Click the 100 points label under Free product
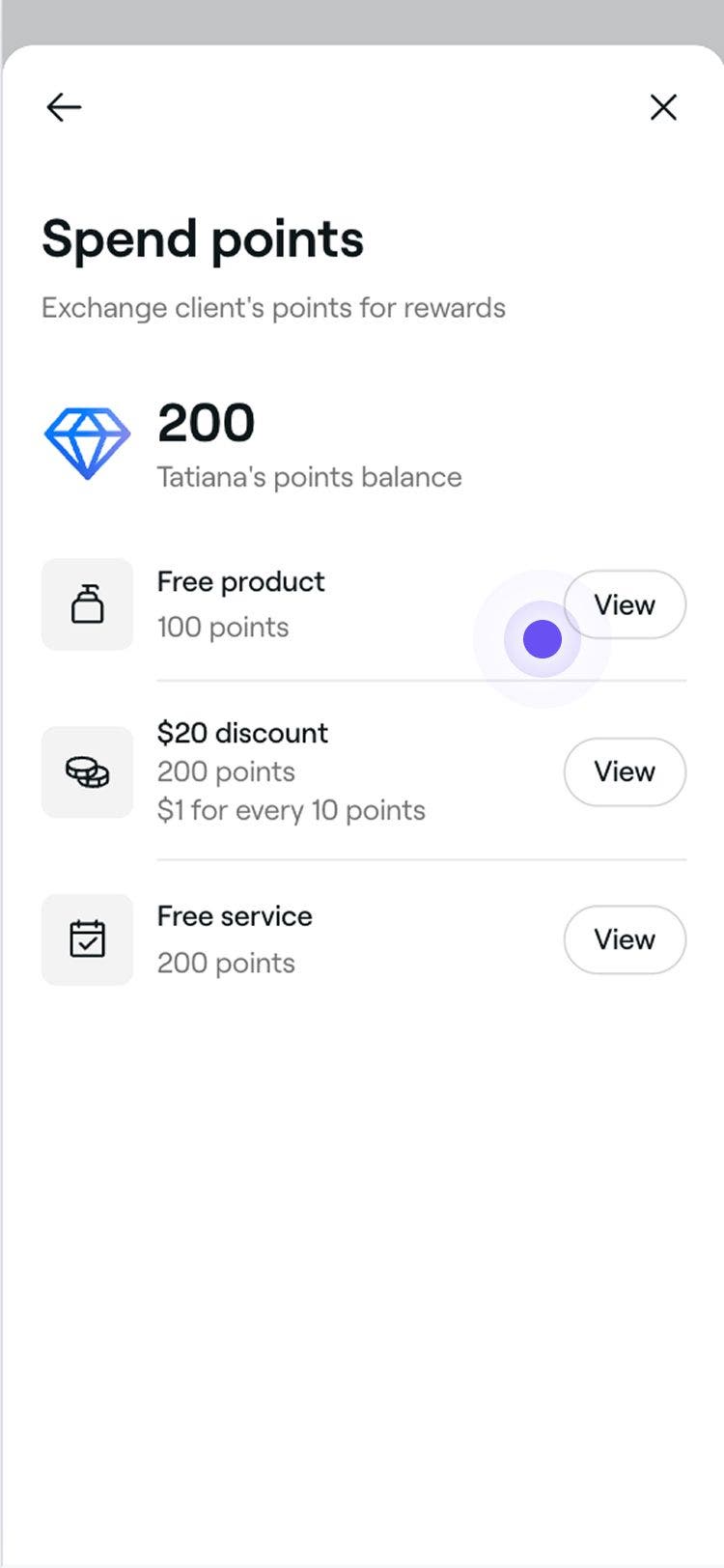The height and width of the screenshot is (1568, 724). (223, 627)
